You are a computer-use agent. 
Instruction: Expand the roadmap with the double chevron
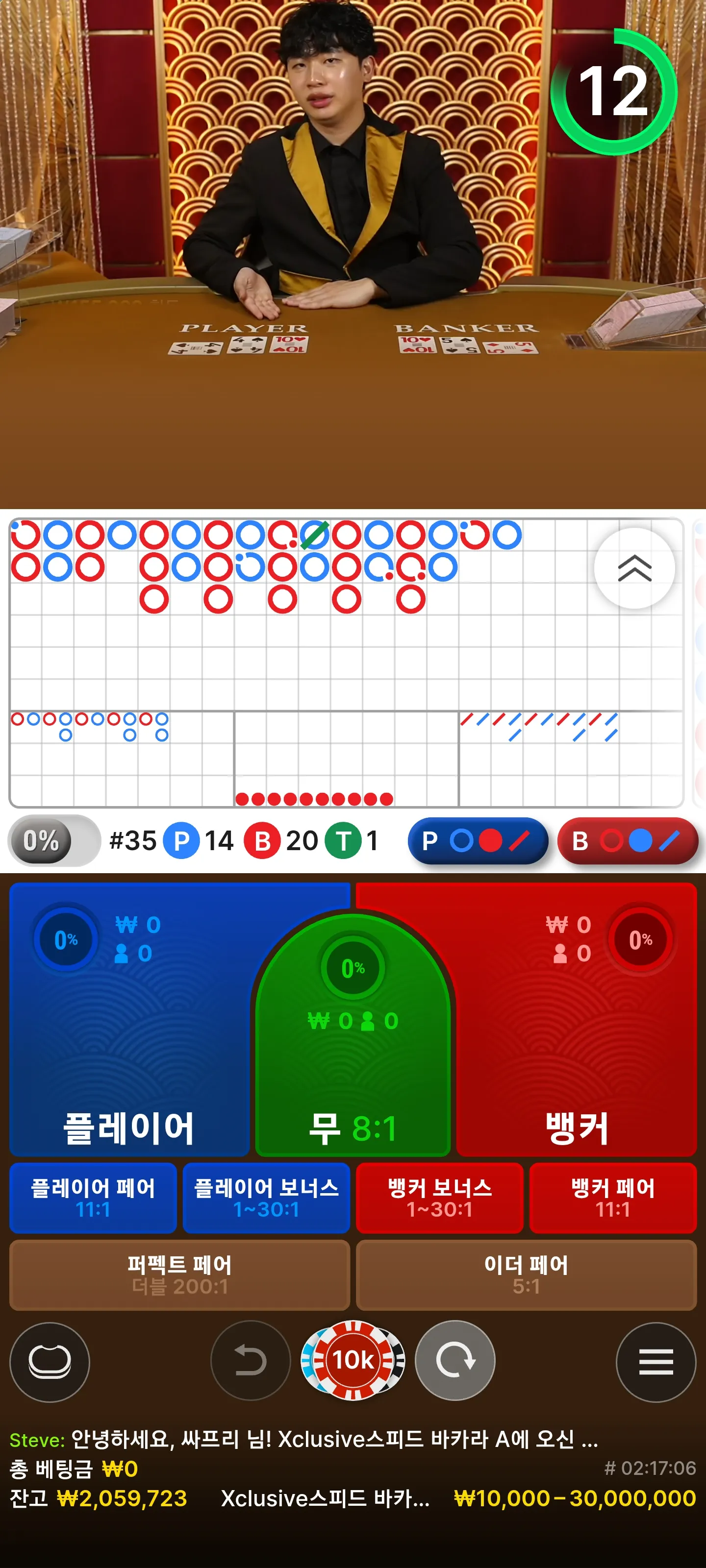[634, 568]
